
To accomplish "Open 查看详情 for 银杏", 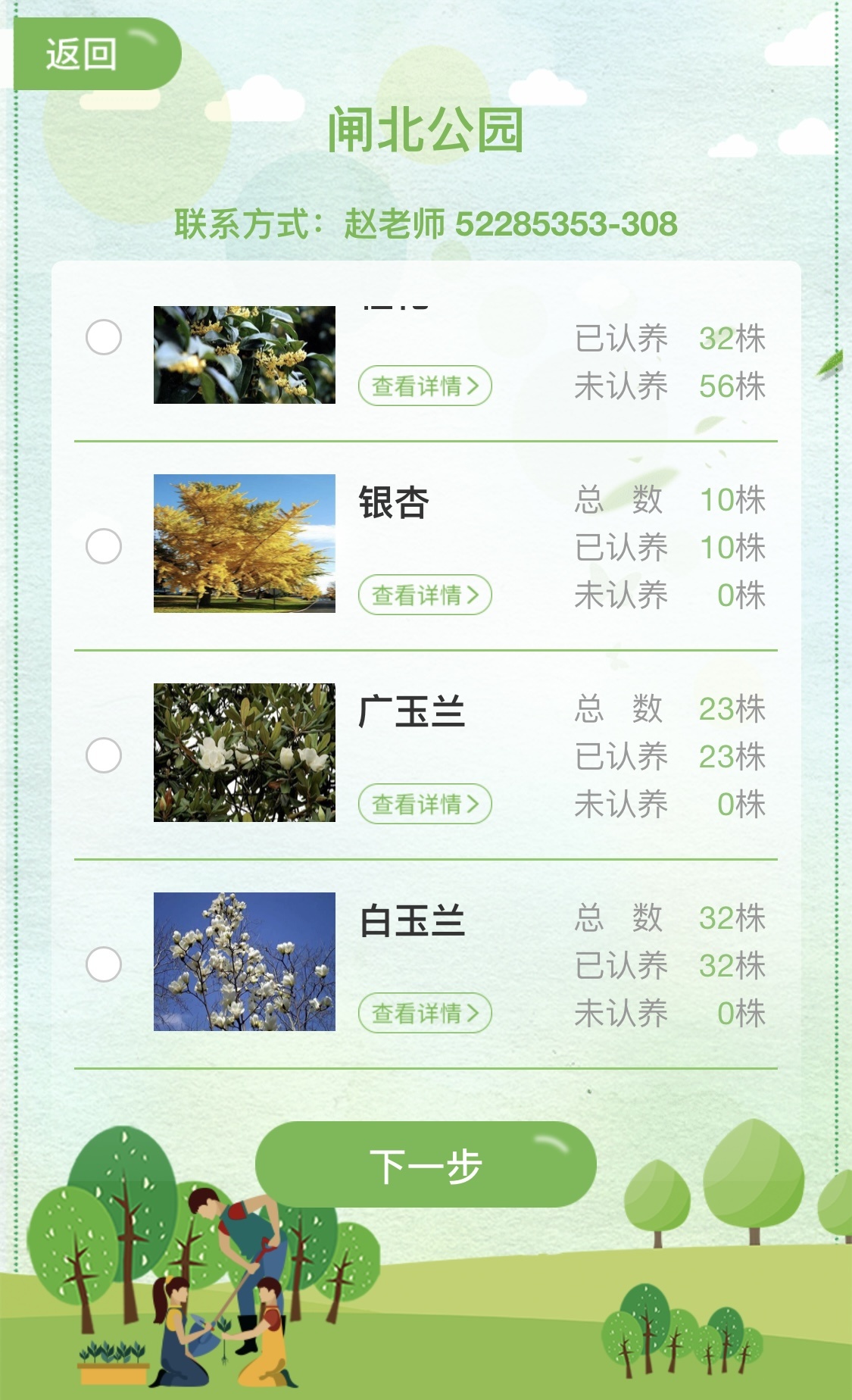I will (x=425, y=595).
